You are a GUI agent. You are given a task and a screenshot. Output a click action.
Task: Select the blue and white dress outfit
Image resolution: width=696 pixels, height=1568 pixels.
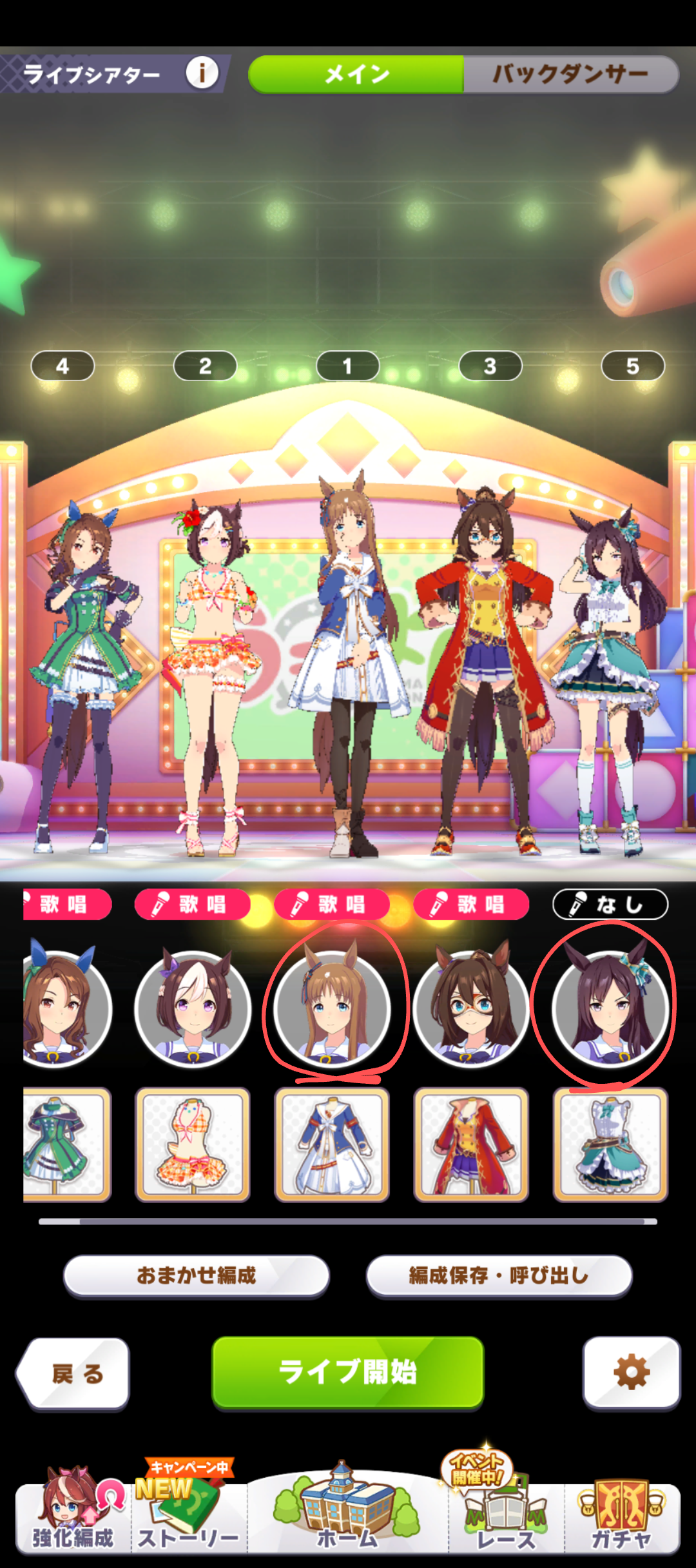click(332, 1145)
